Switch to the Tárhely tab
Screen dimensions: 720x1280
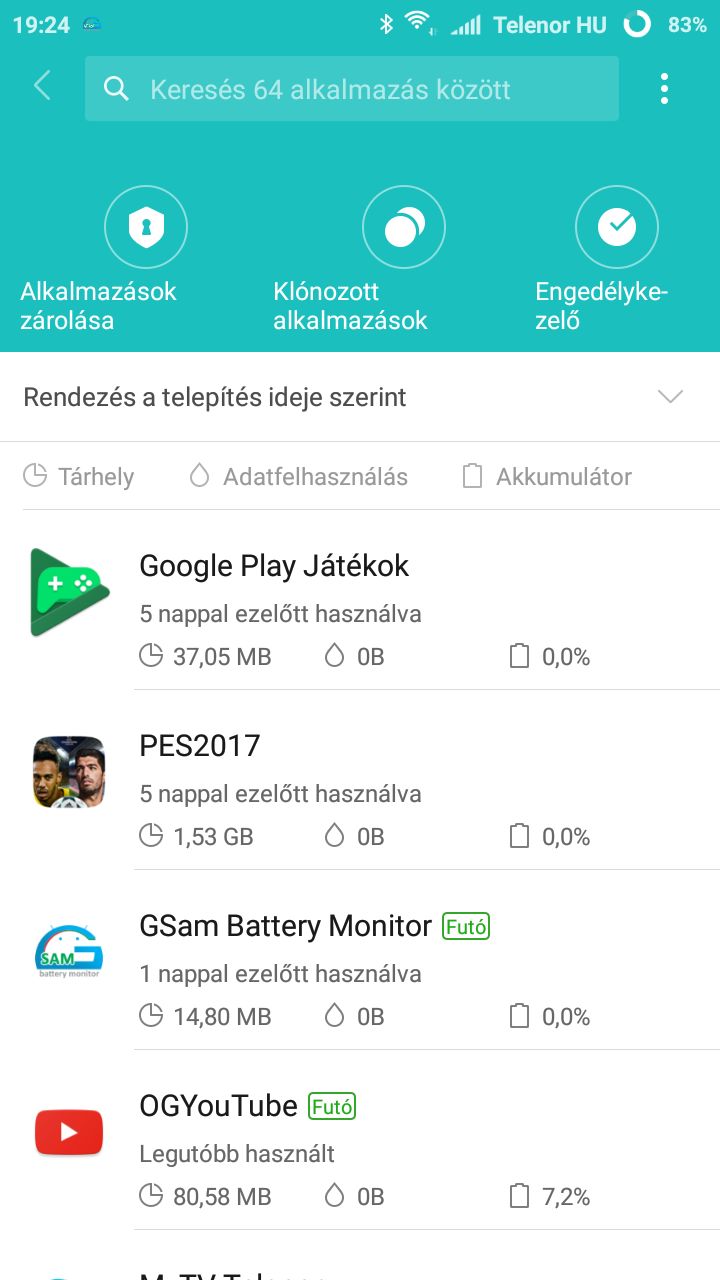pos(79,477)
